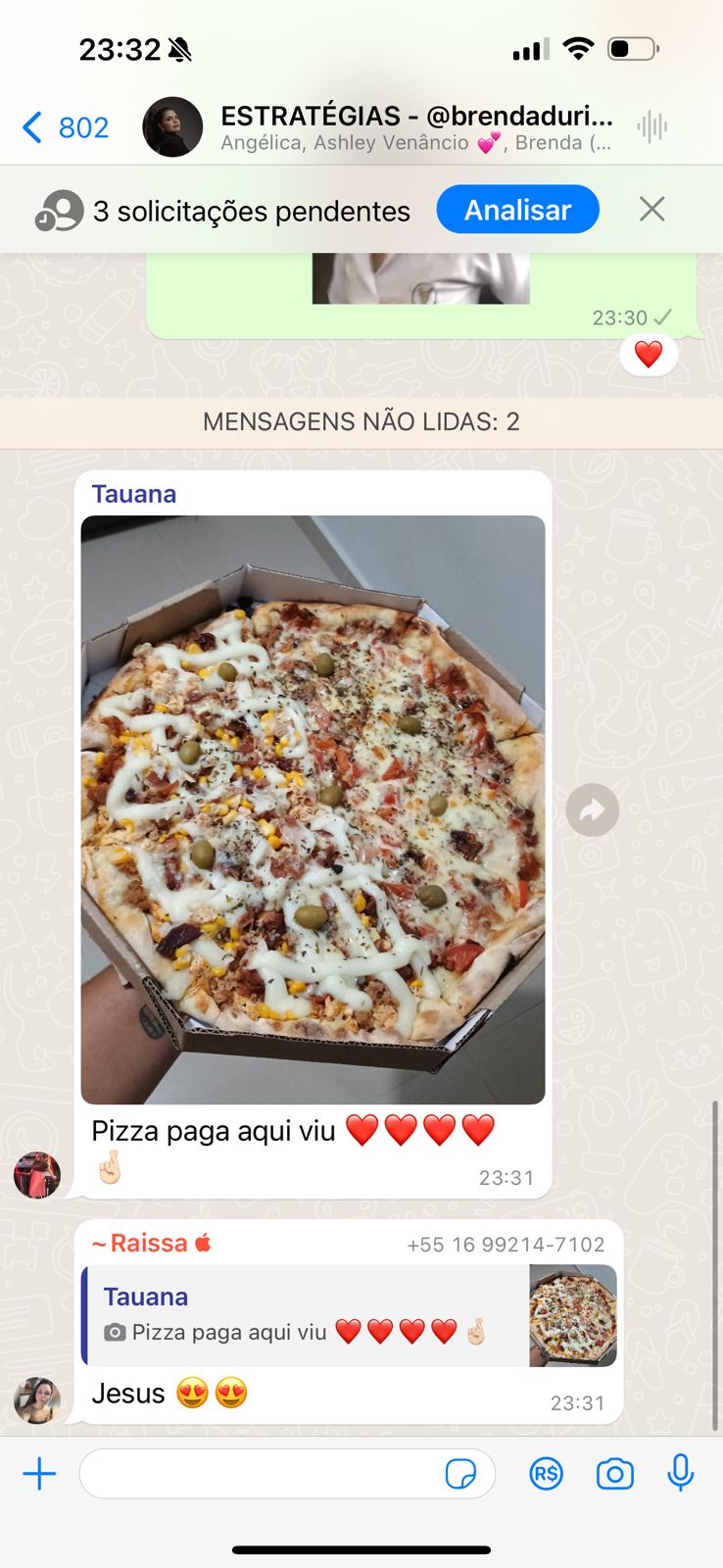The height and width of the screenshot is (1568, 723).
Task: Record a voice message
Action: 680,1473
